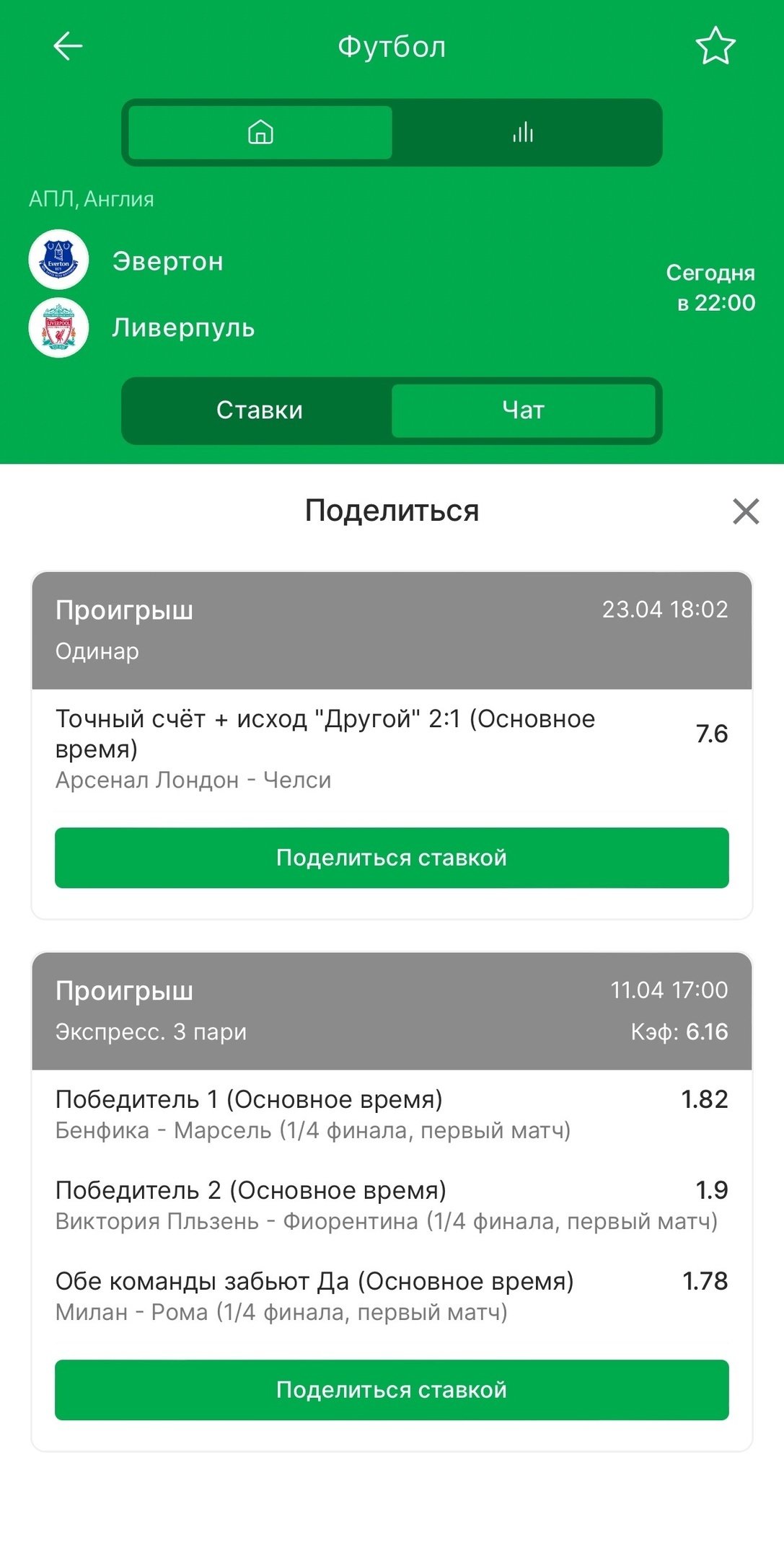Select the Чат tab

pos(524,410)
